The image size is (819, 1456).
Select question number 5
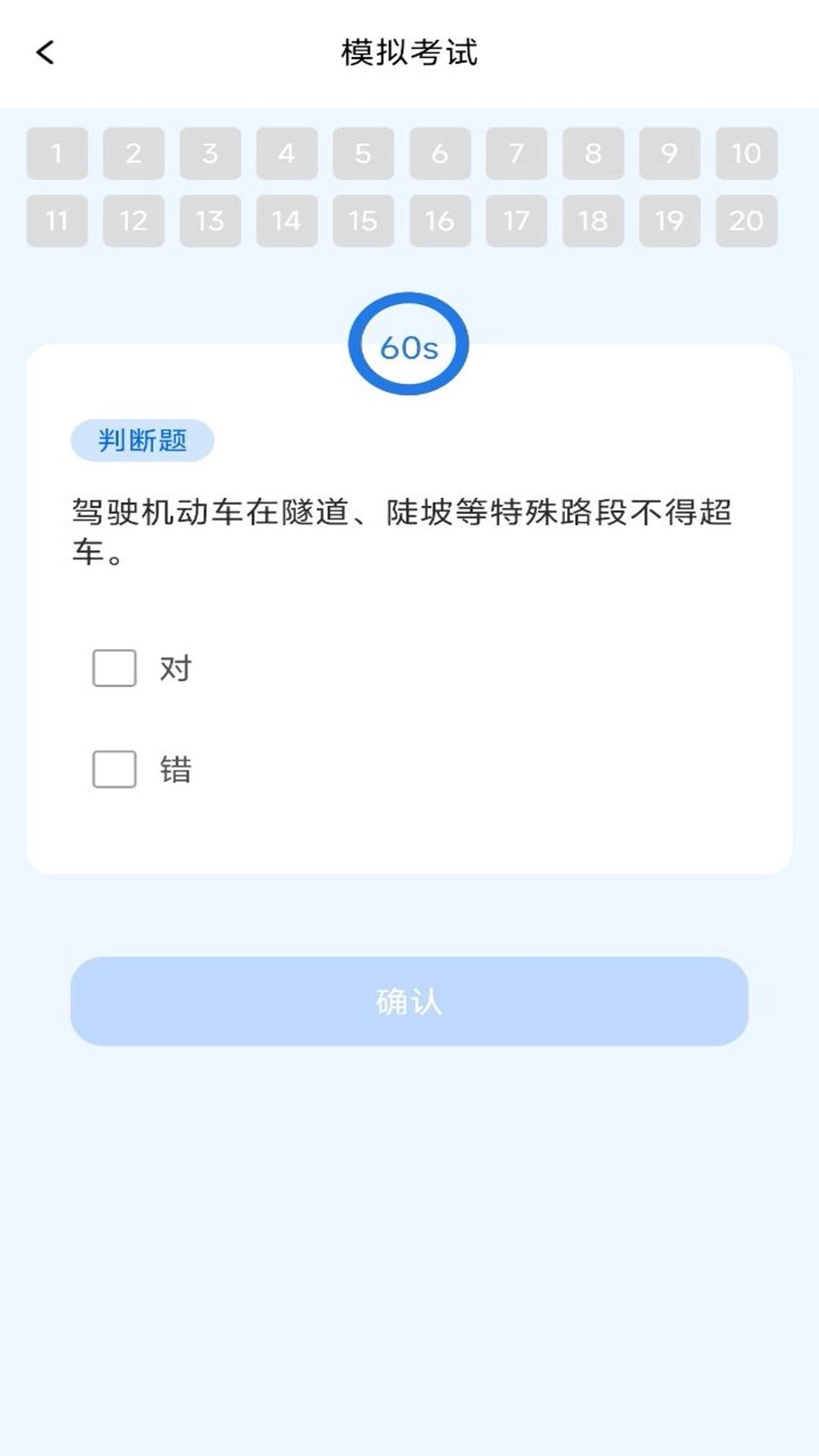362,154
